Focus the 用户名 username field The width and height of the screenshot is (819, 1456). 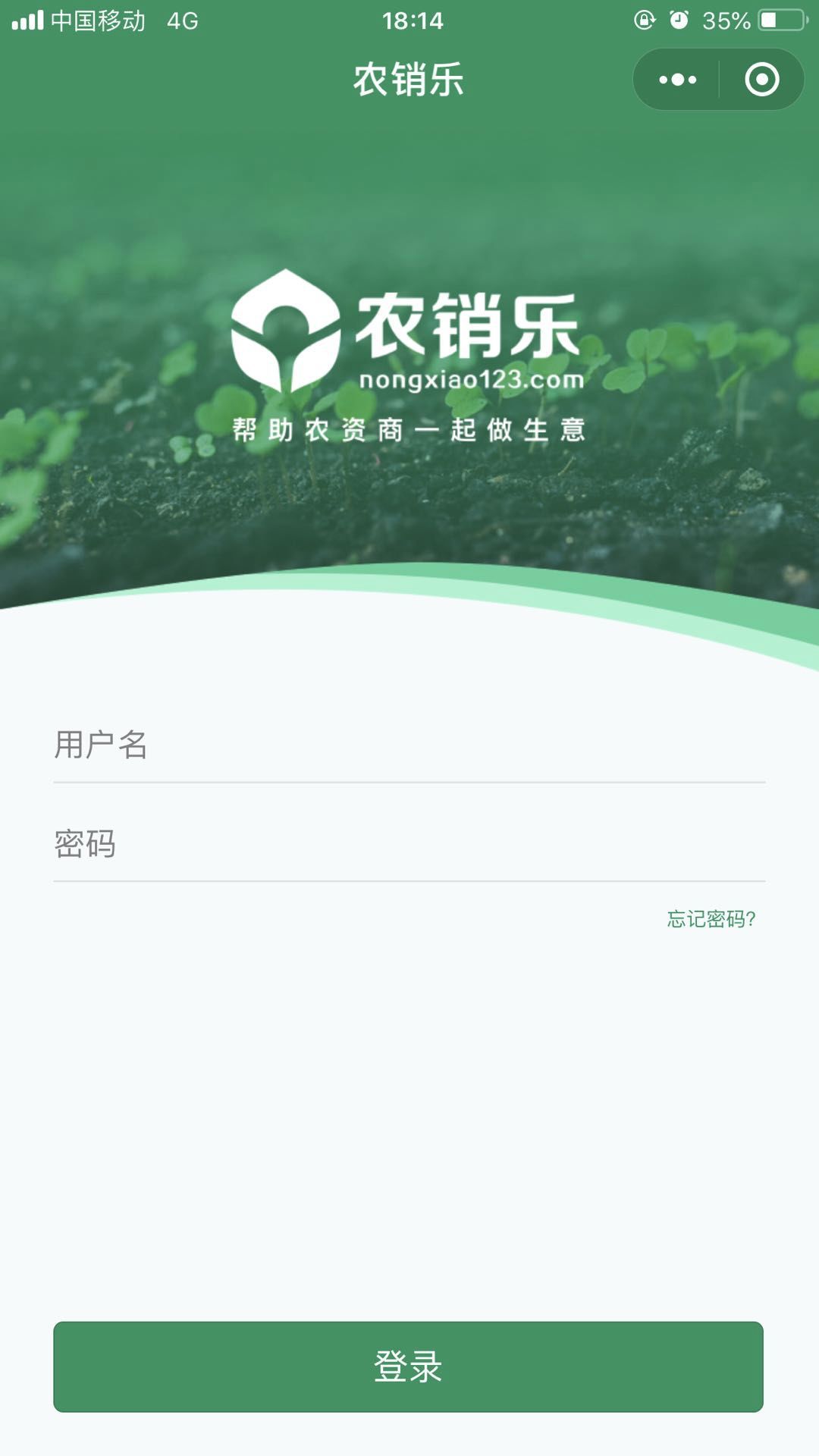(409, 745)
